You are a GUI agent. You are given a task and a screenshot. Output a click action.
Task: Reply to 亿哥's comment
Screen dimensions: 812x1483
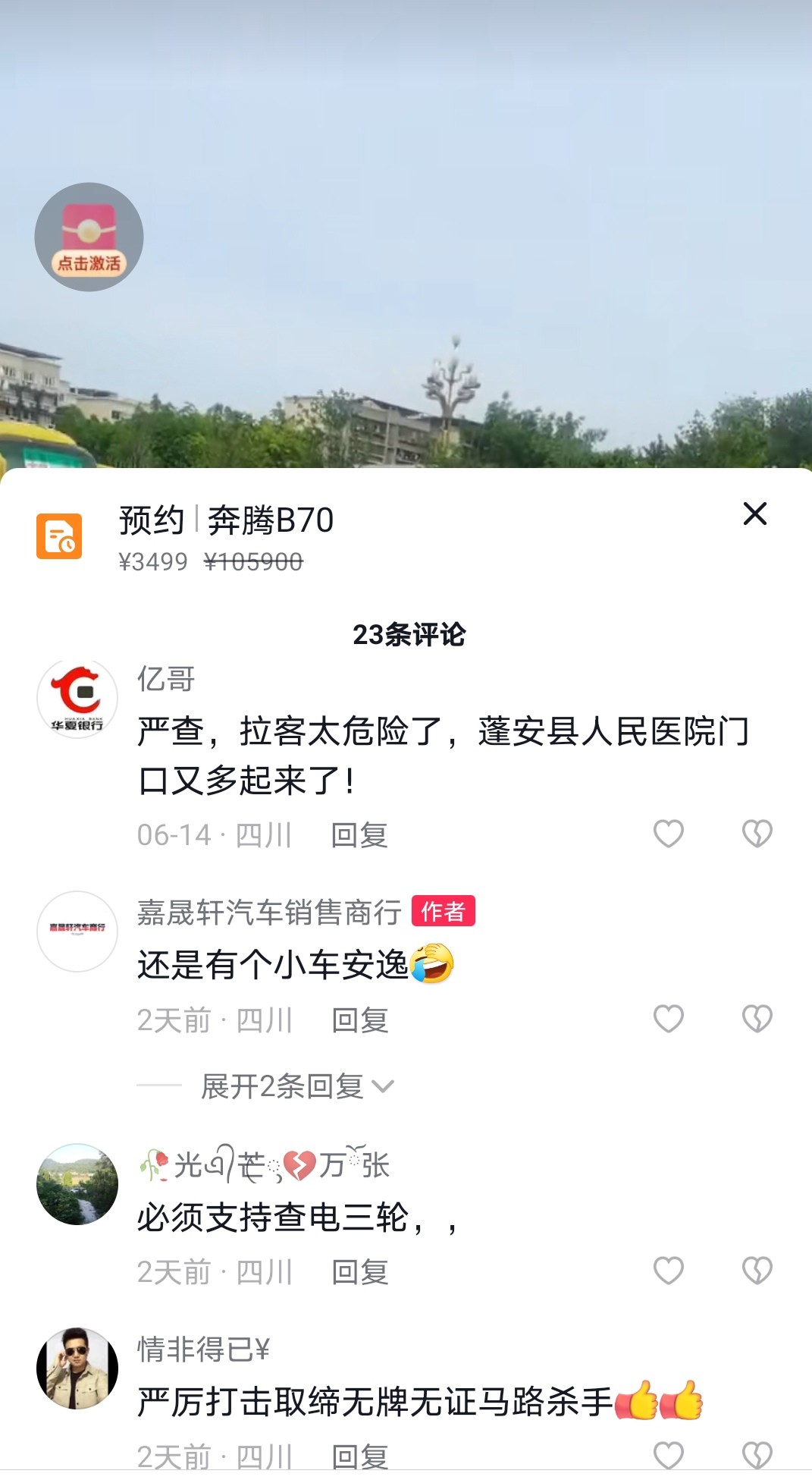pyautogui.click(x=359, y=835)
